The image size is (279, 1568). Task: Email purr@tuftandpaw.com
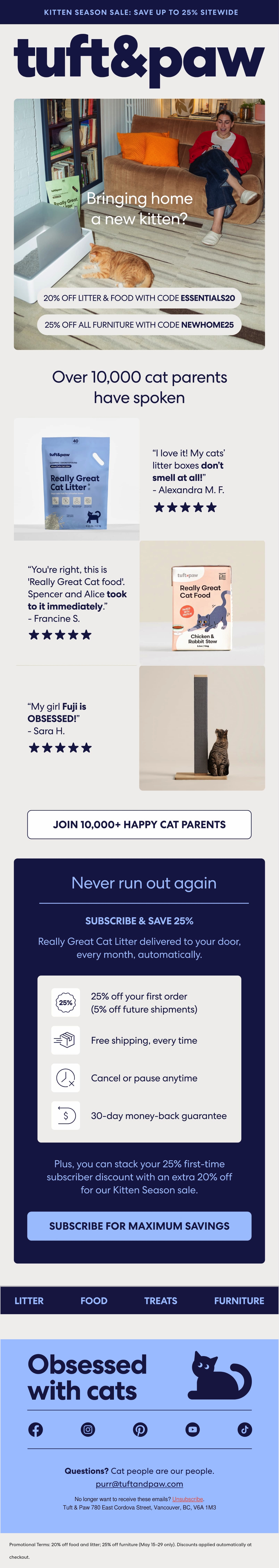pos(139,1484)
